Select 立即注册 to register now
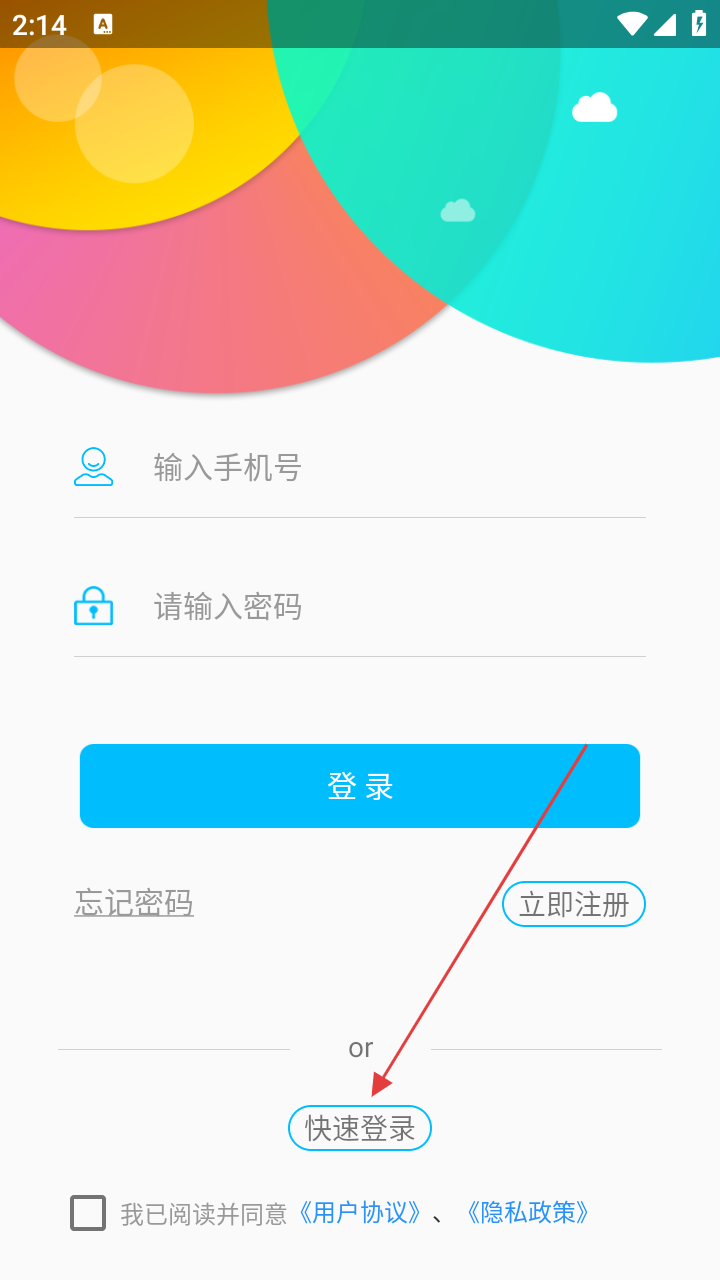This screenshot has width=720, height=1280. click(574, 905)
